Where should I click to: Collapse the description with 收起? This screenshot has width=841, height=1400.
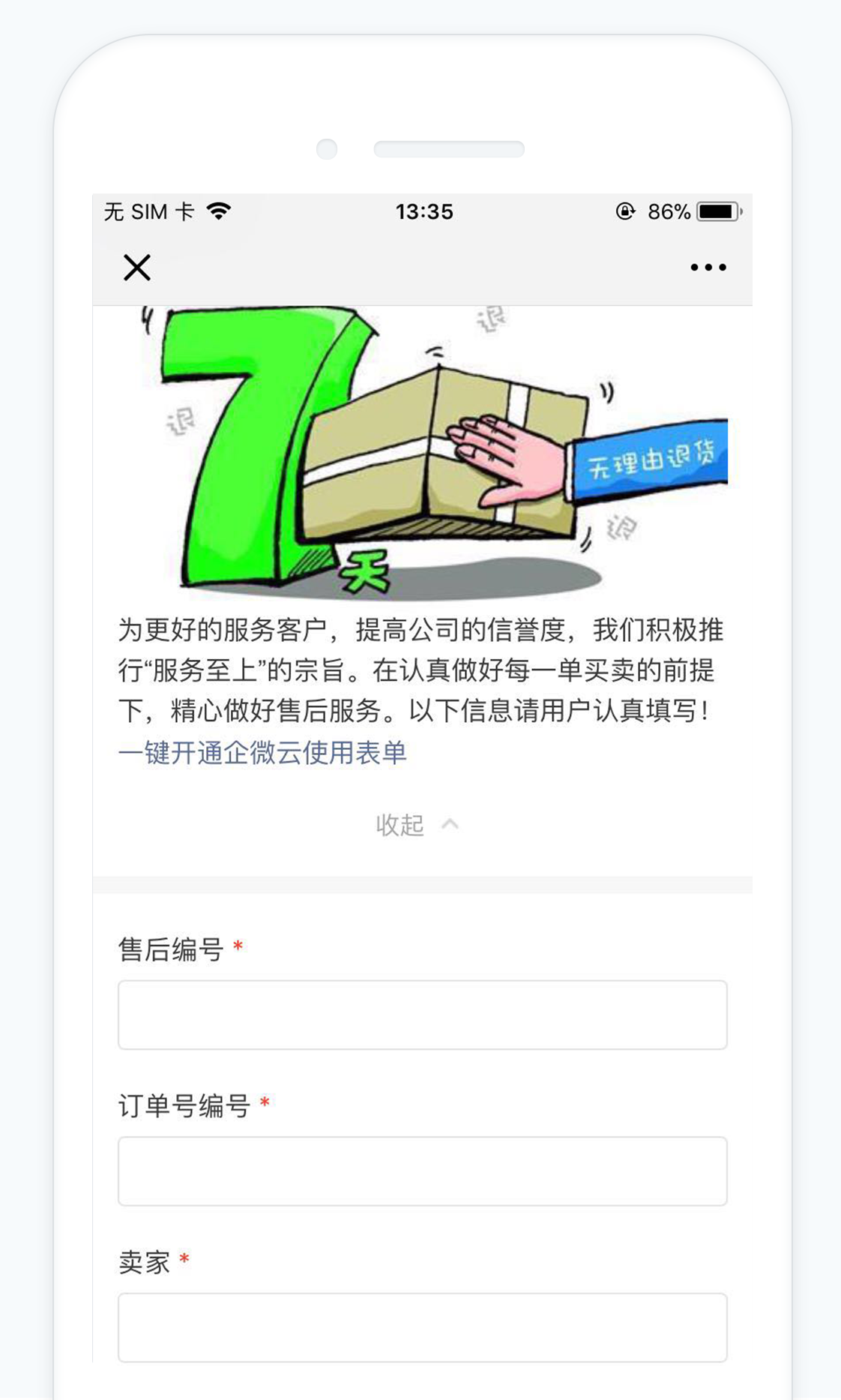418,824
